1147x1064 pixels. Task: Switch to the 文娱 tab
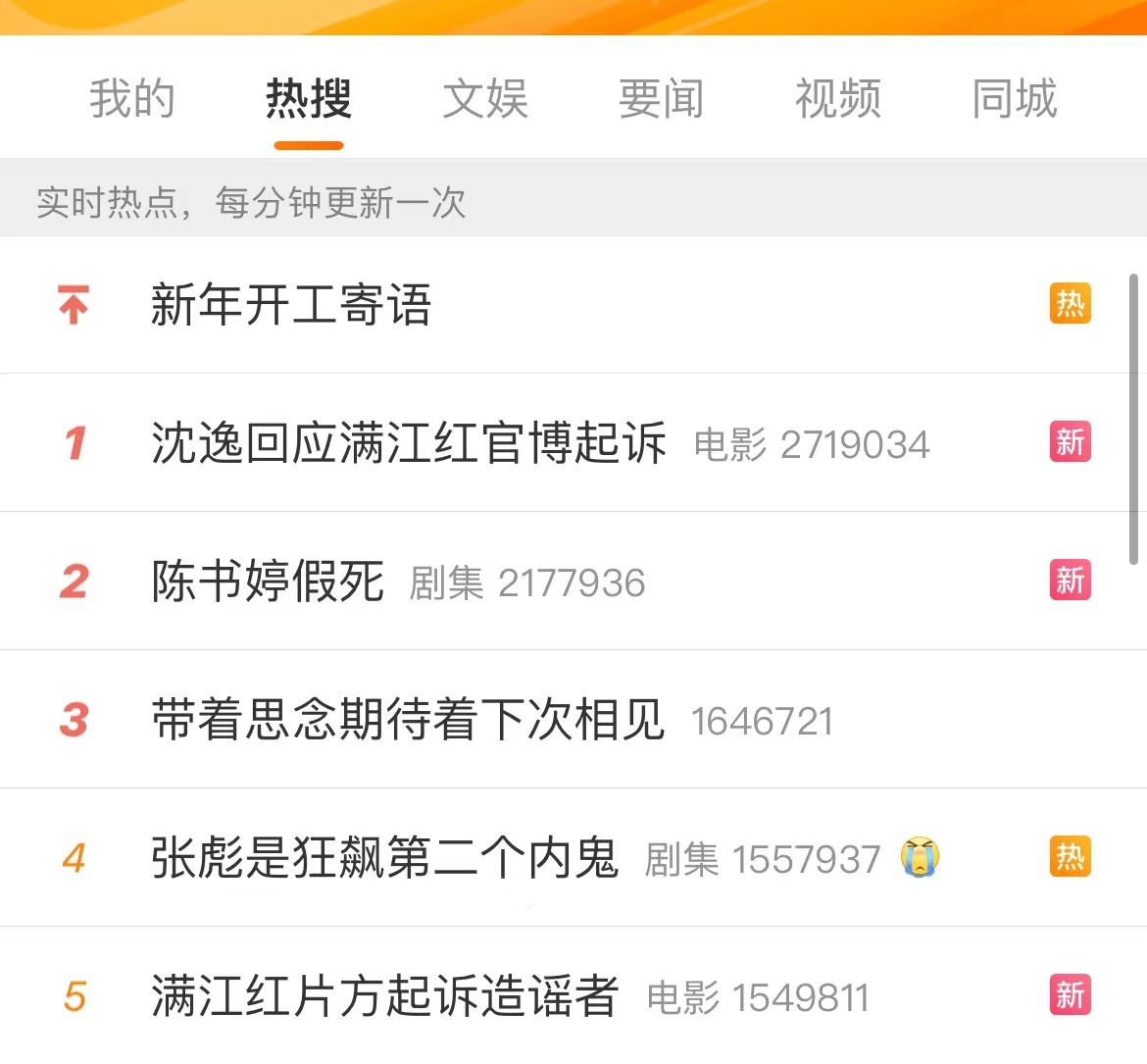[x=484, y=99]
